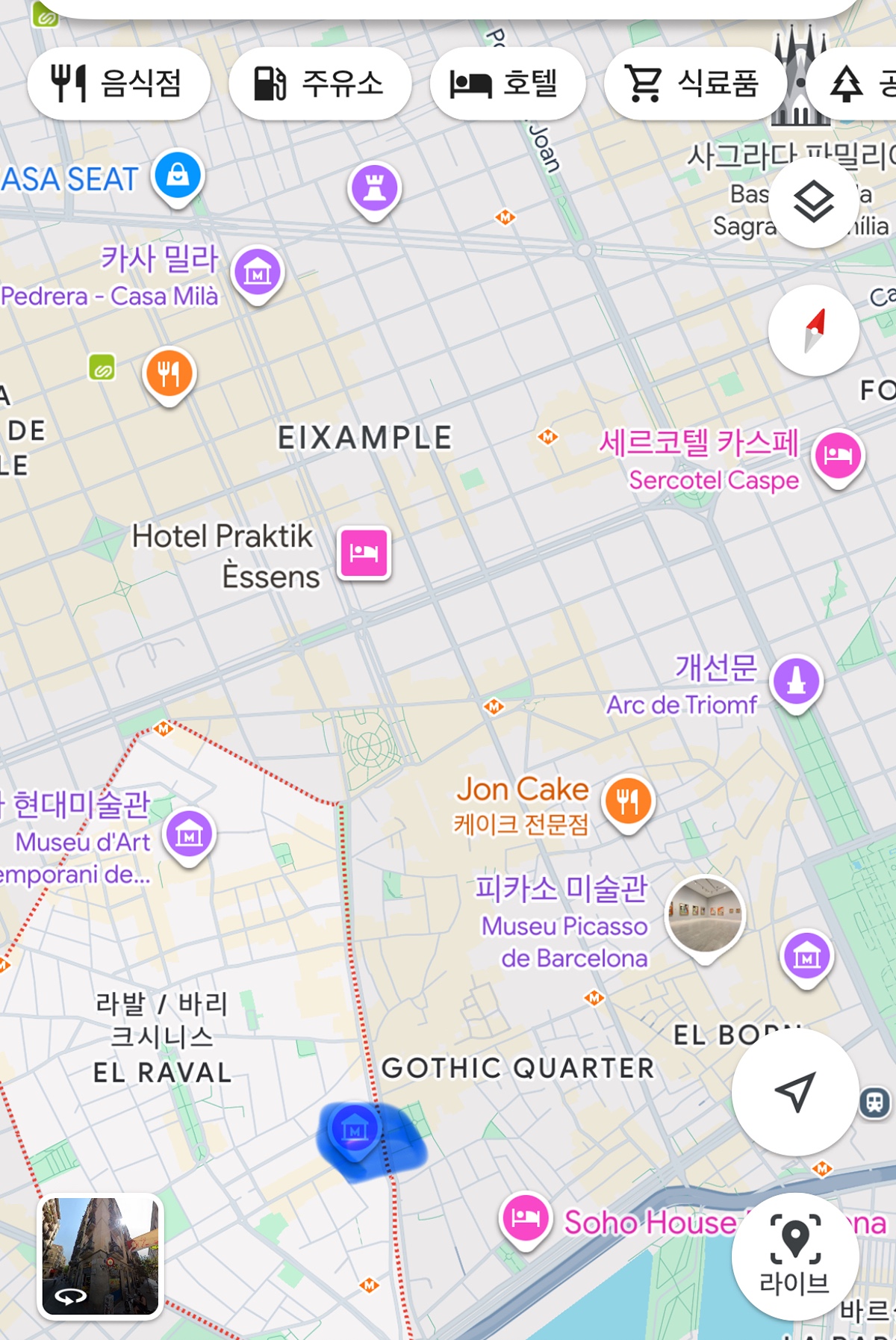Open the Hotel Praktik Èssens pin
Viewport: 896px width, 1340px height.
[364, 553]
